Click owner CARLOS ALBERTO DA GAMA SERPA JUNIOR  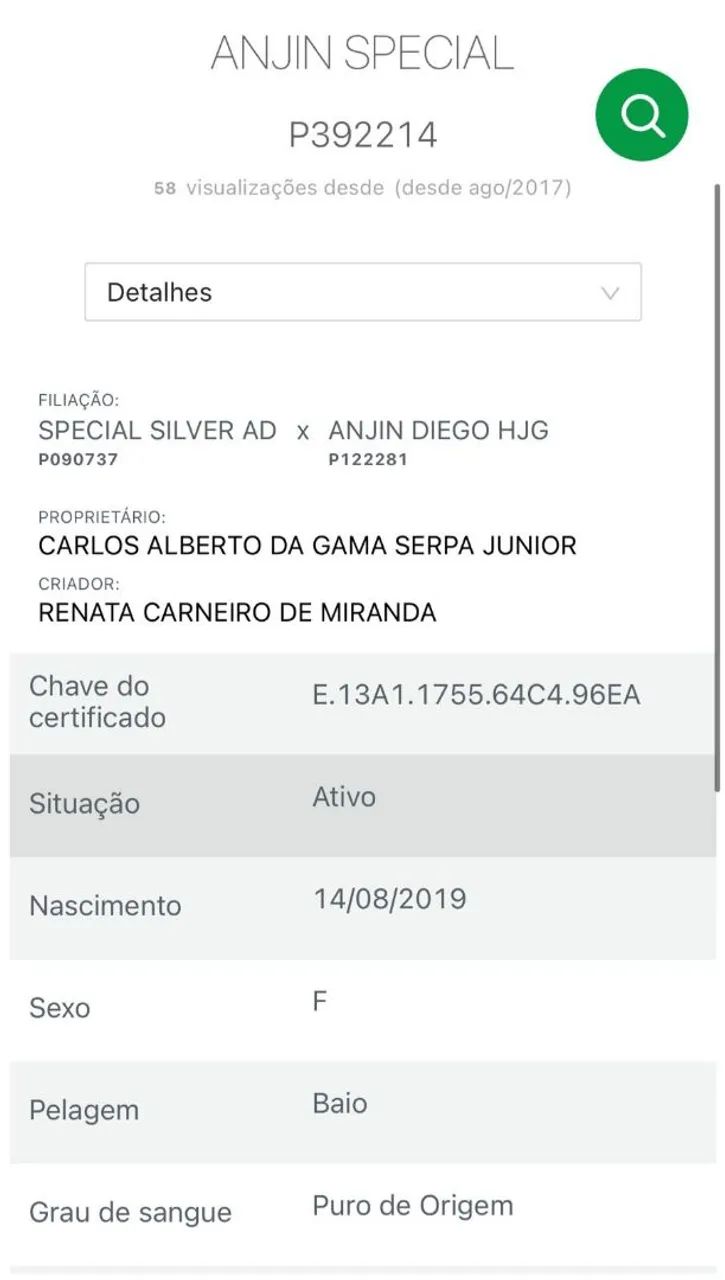click(x=305, y=546)
